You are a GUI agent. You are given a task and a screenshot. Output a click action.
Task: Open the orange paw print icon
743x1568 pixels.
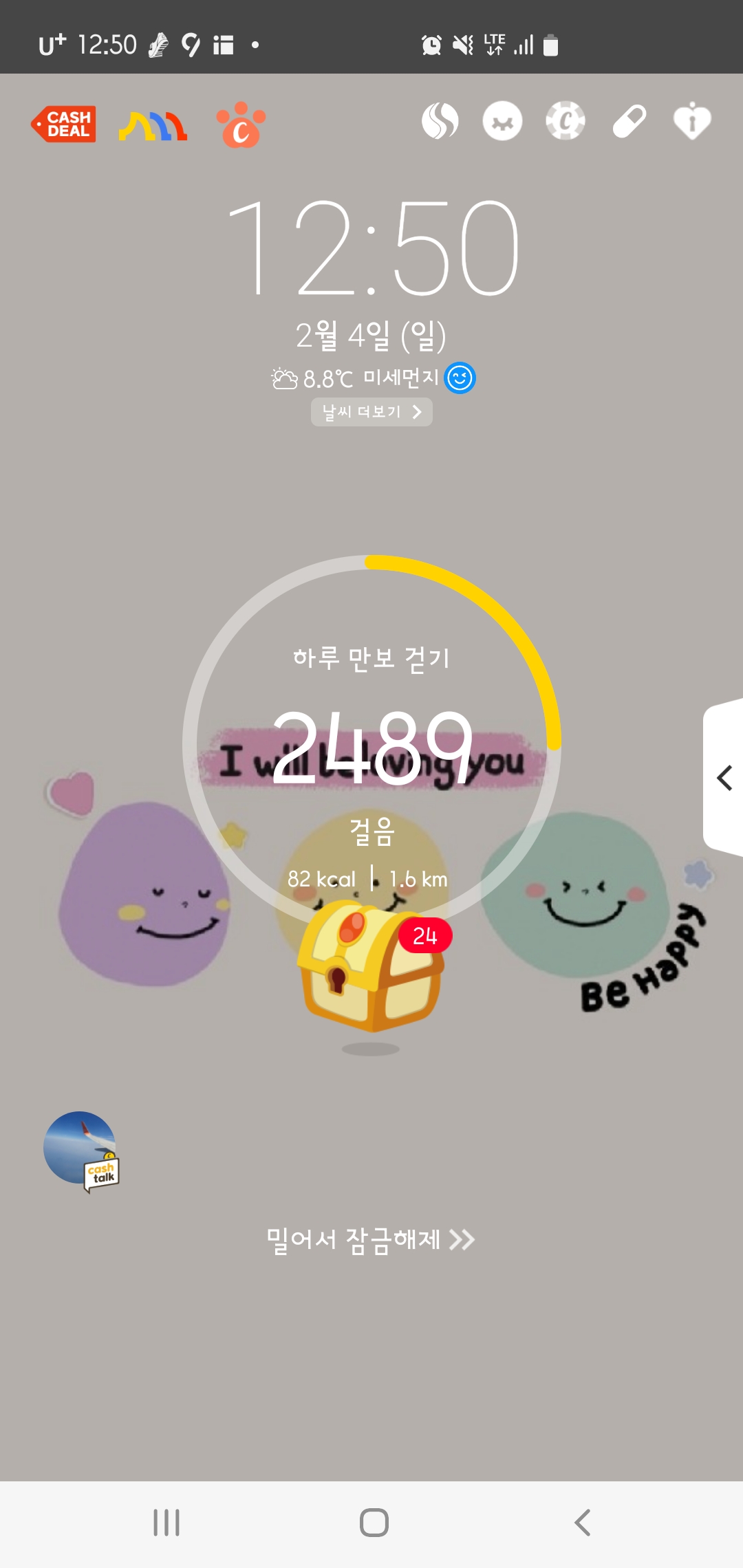[241, 125]
